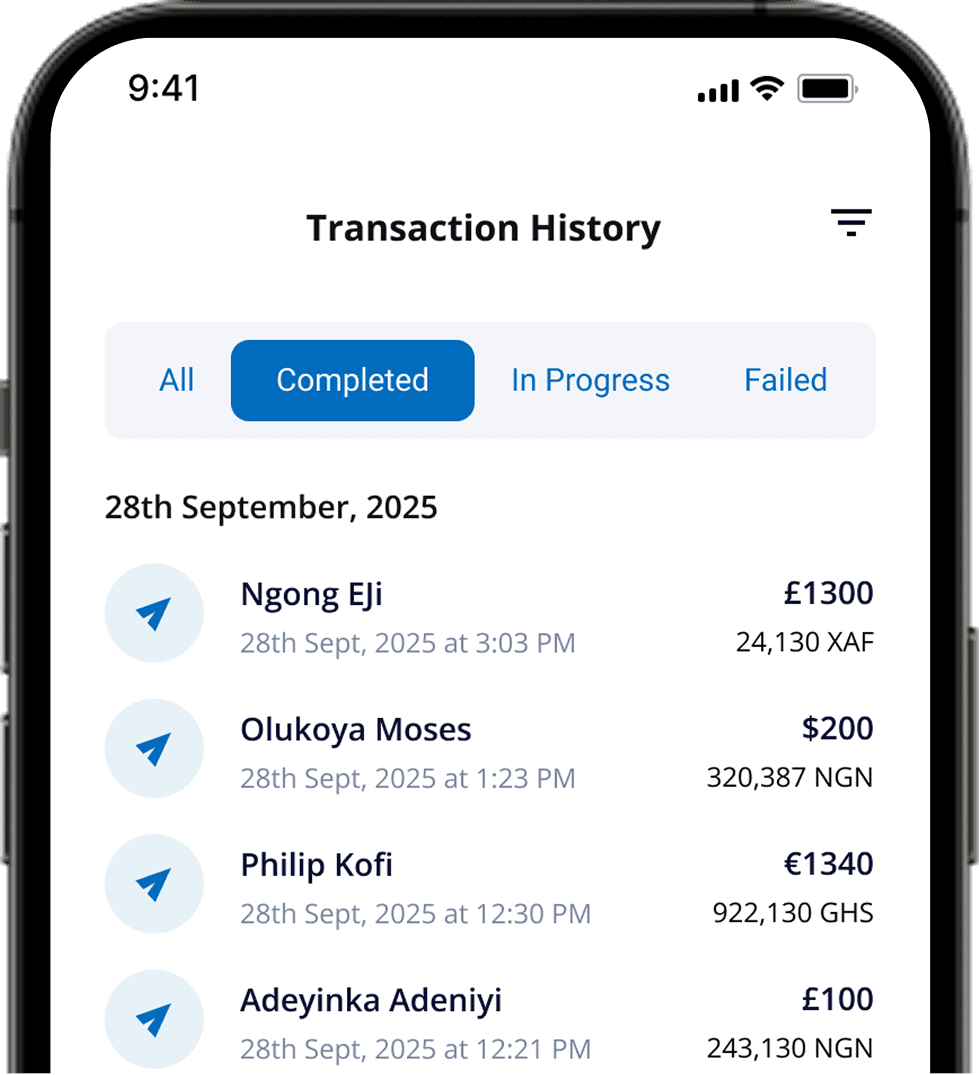Open Philip Kofi's €1340 transaction
Image resolution: width=979 pixels, height=1075 pixels.
489,885
